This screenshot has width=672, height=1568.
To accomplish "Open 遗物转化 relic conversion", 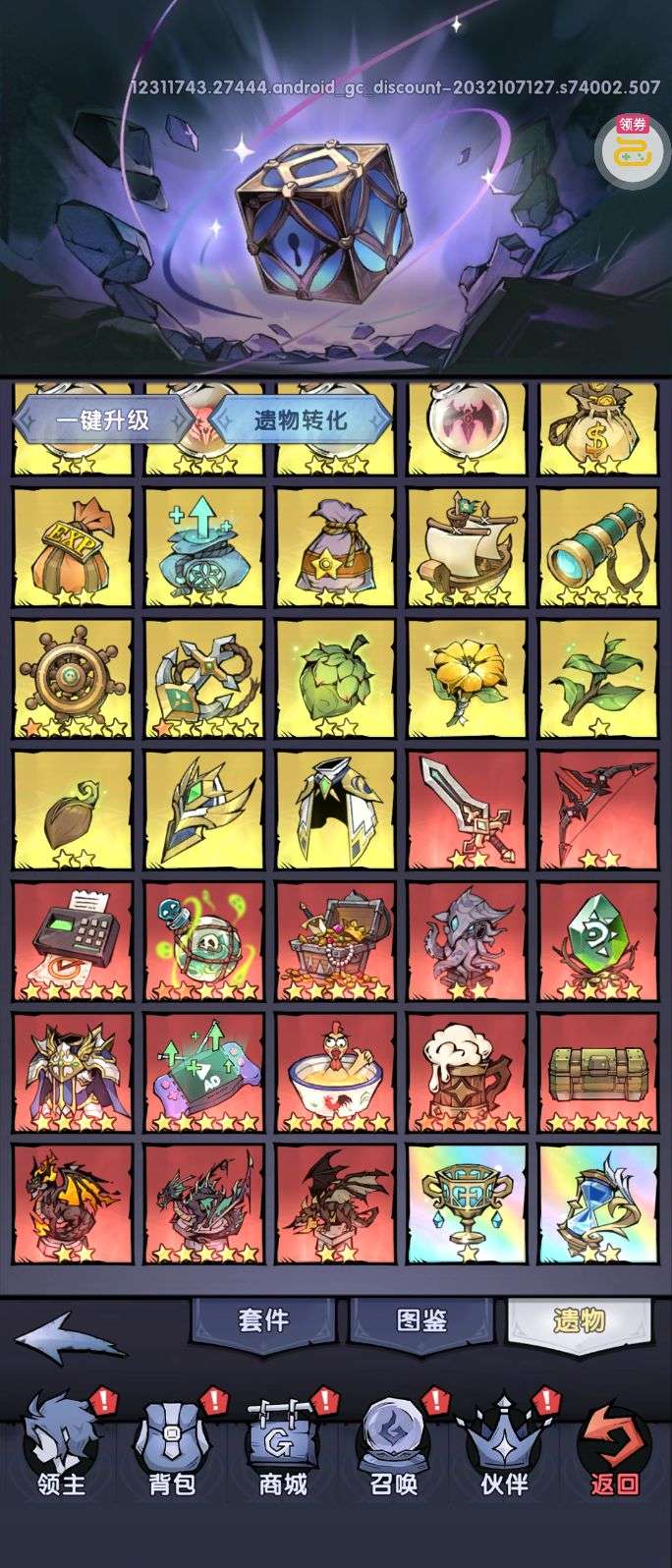I will [x=300, y=420].
